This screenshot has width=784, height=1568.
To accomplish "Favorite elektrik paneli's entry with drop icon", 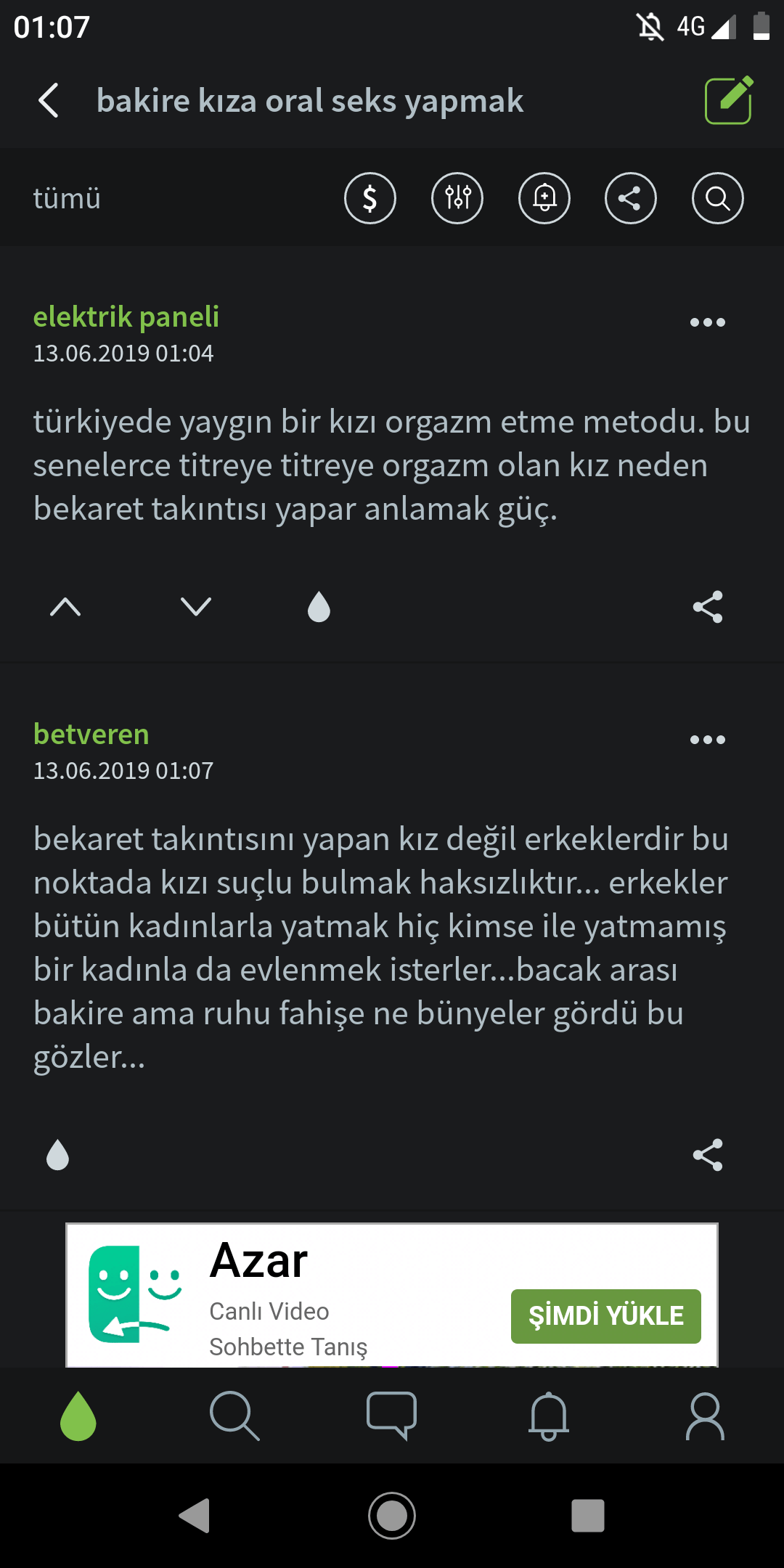I will click(x=319, y=607).
